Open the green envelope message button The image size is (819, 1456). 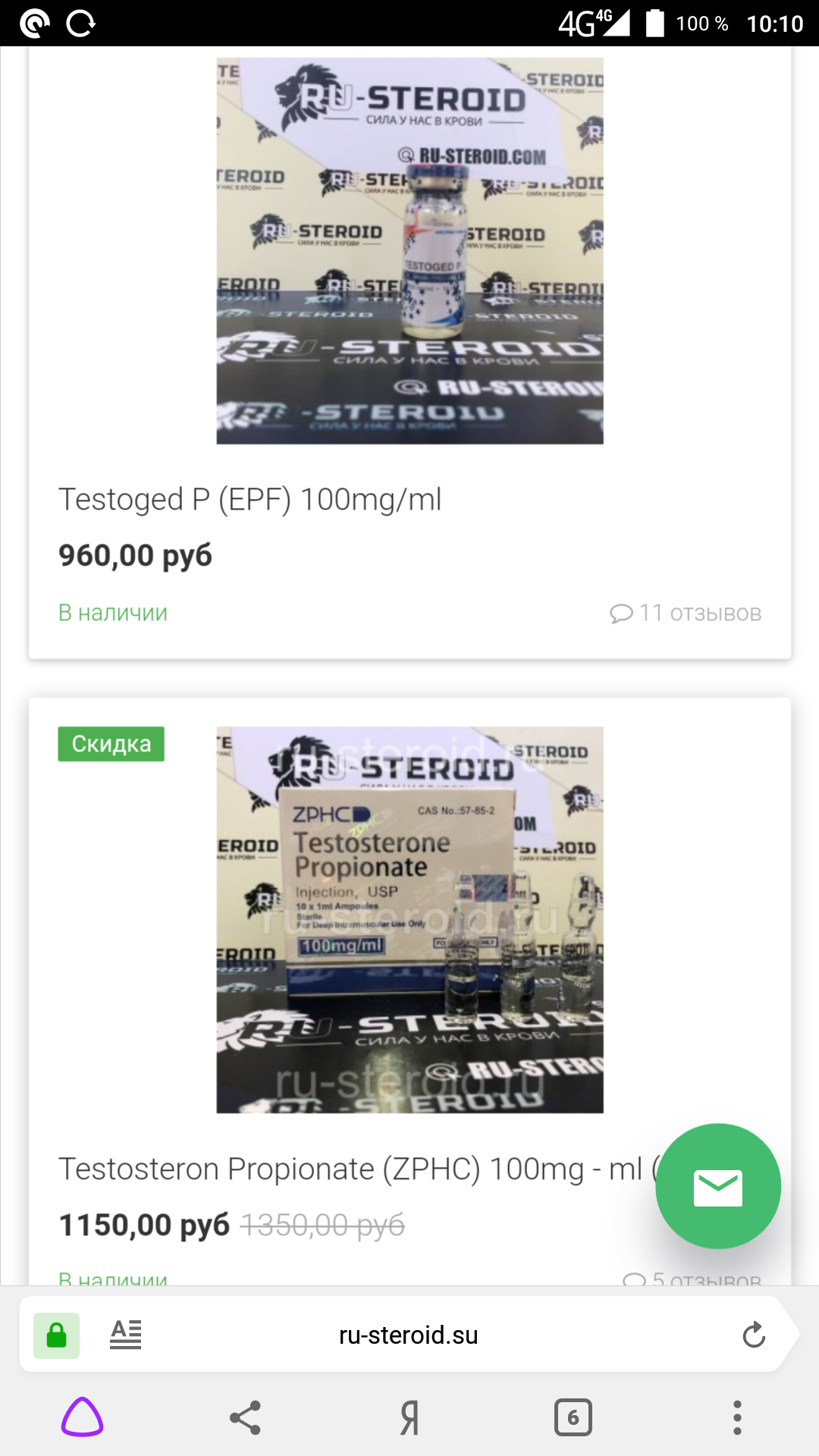(717, 1185)
